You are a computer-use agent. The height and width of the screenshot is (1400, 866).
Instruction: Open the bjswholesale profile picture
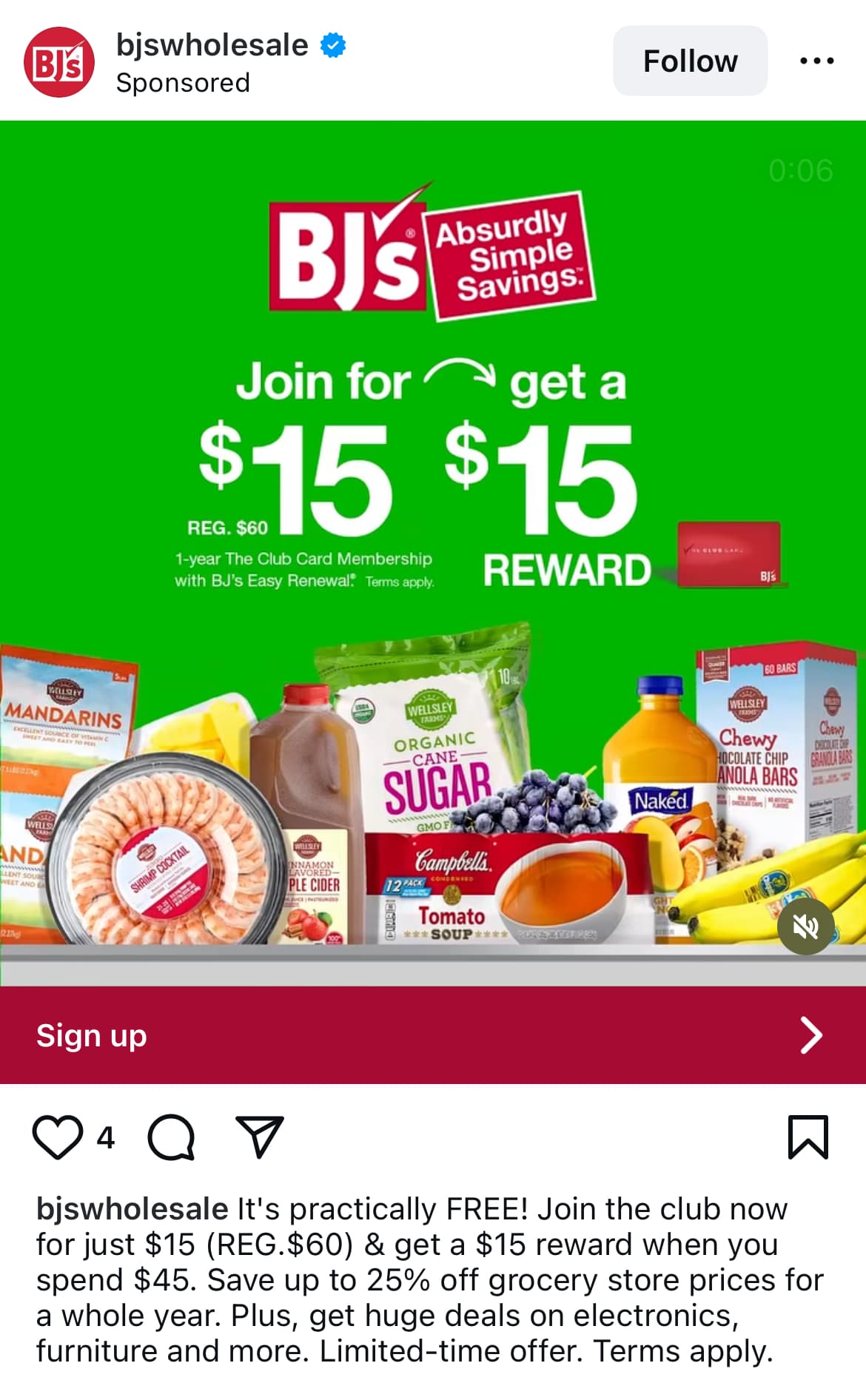(58, 62)
